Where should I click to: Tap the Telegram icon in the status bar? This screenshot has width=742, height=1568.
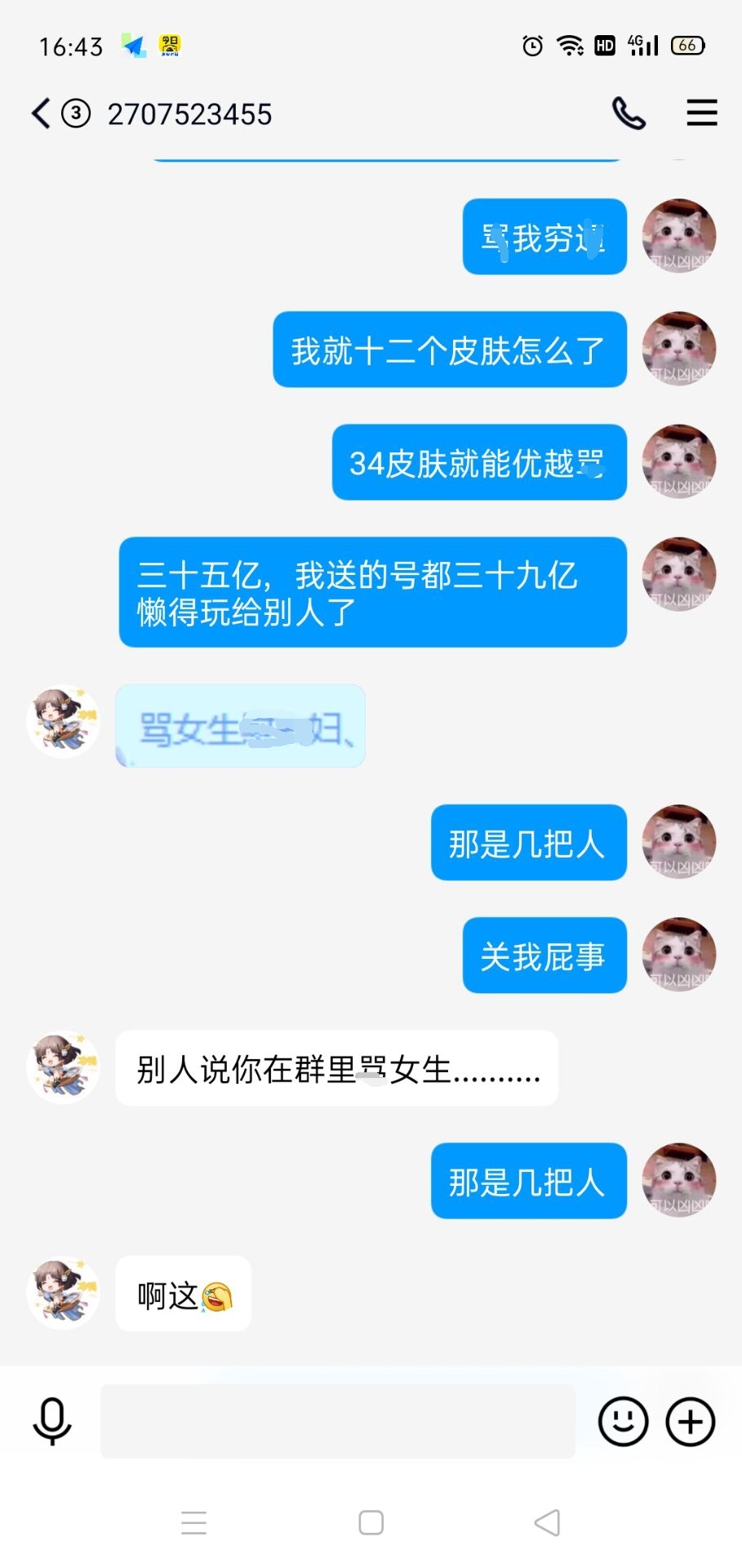(x=135, y=45)
